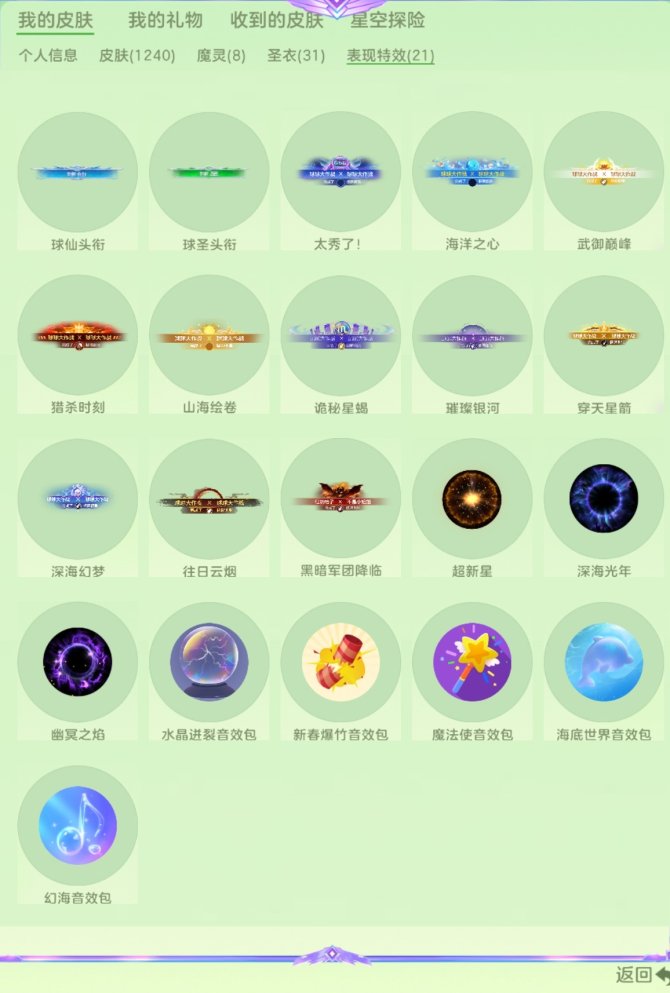The image size is (670, 993).
Task: Choose the 武御巅峰 effect
Action: coord(604,172)
